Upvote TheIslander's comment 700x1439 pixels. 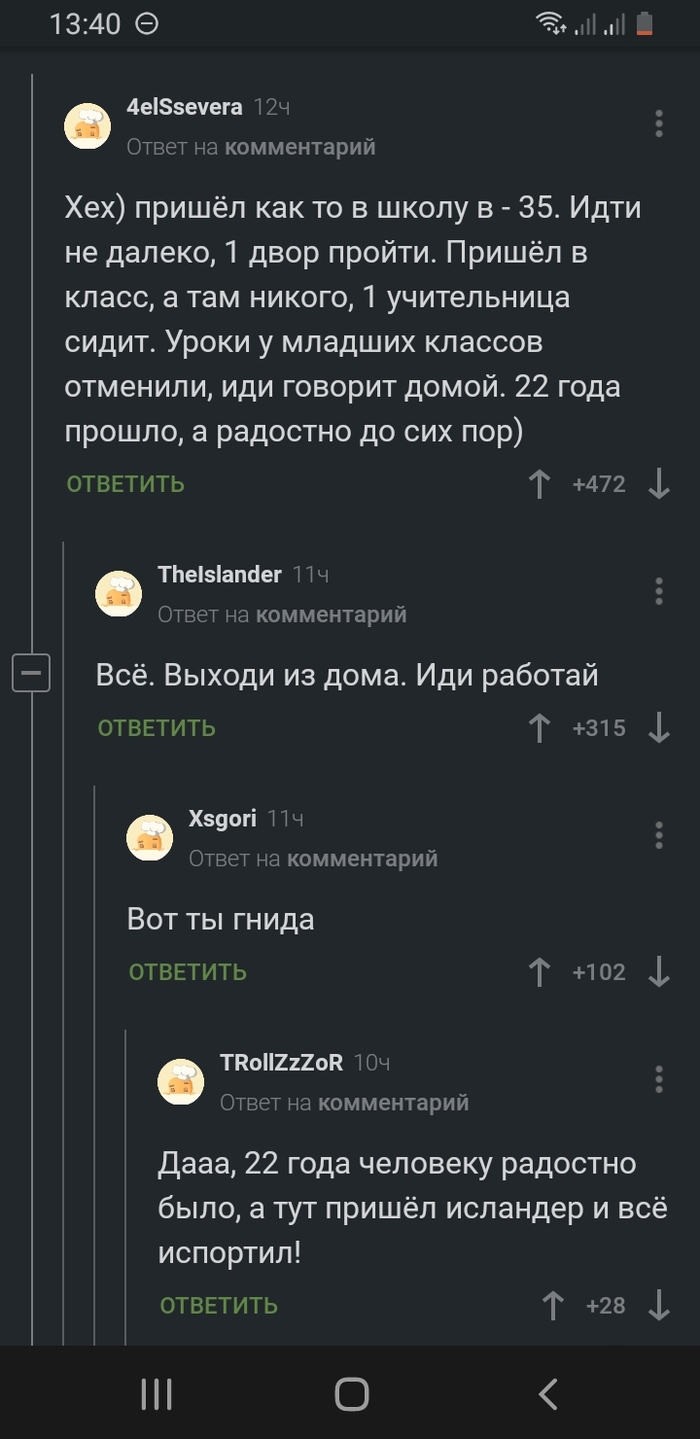coord(539,728)
